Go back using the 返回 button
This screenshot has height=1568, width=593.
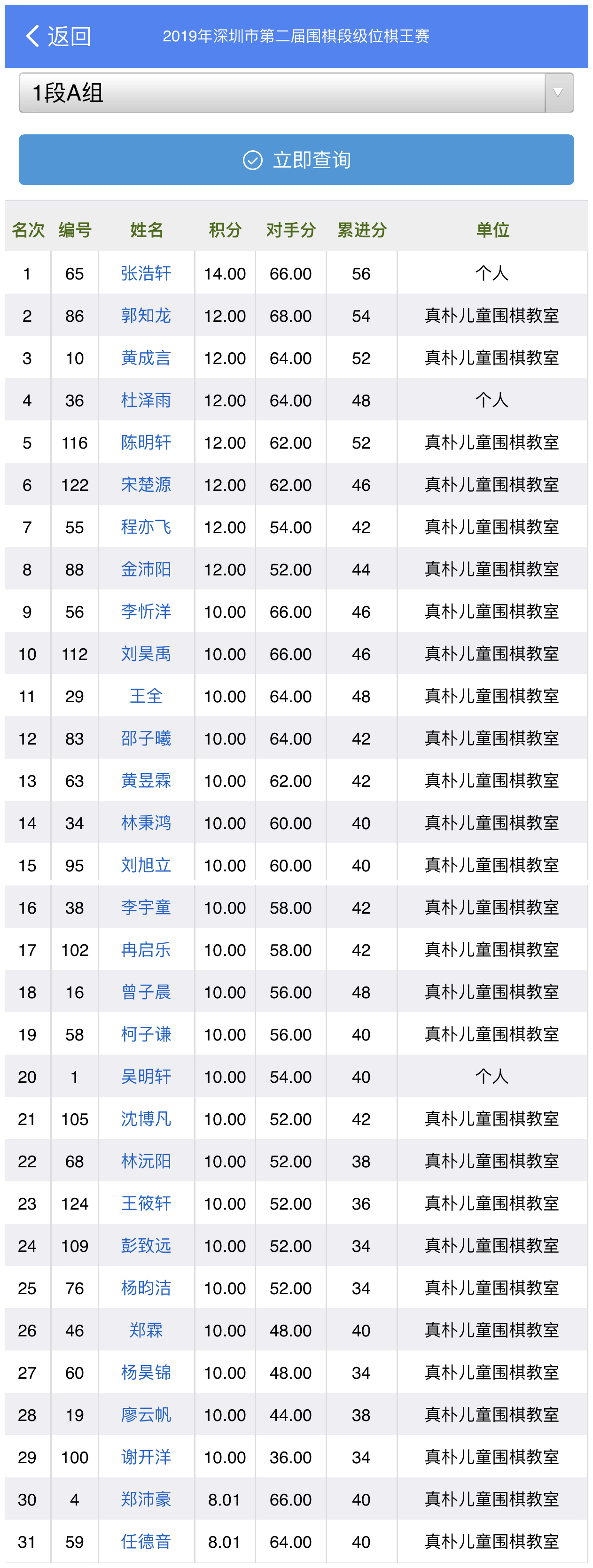pos(58,37)
